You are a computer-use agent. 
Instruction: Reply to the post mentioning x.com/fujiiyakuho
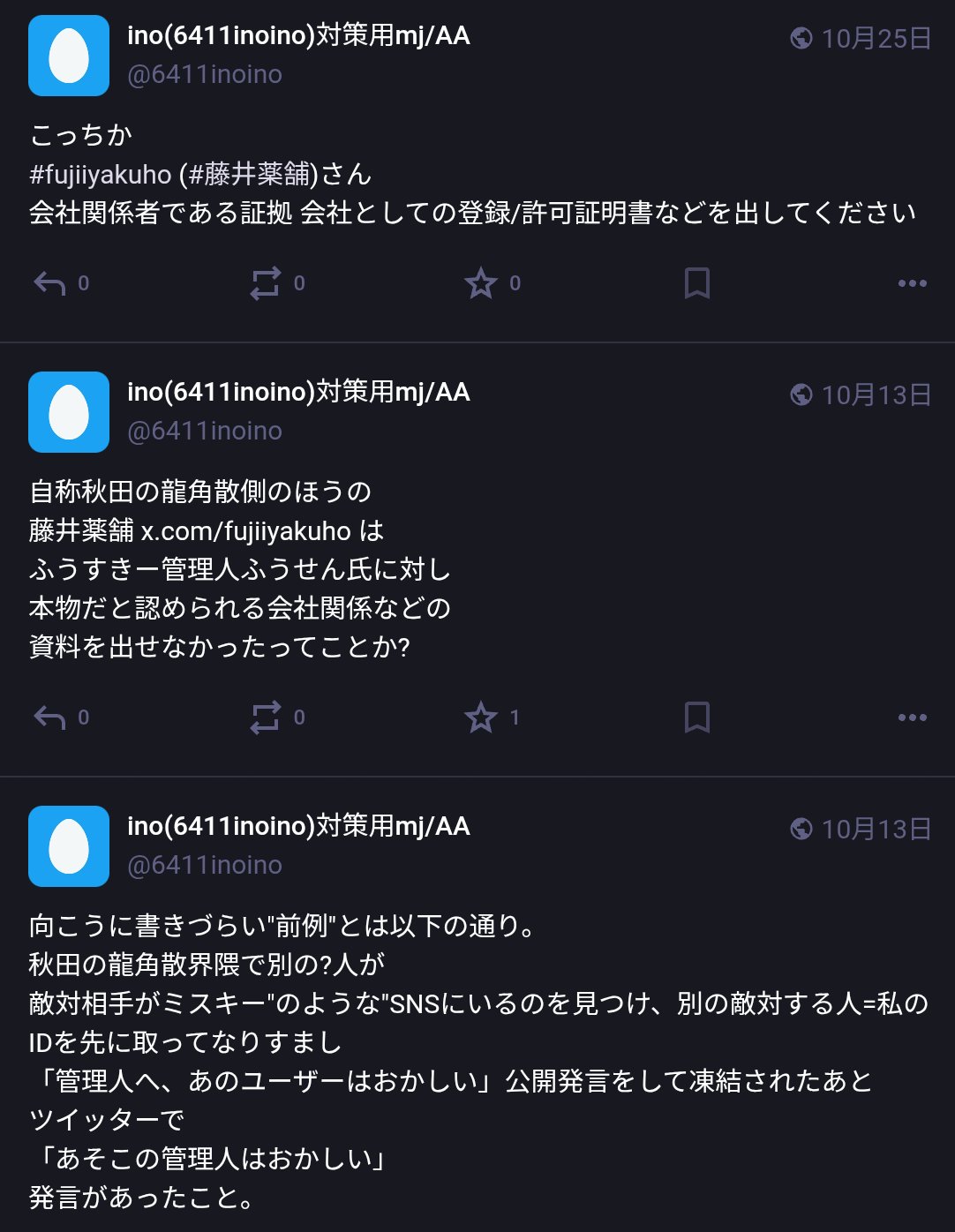tap(49, 717)
